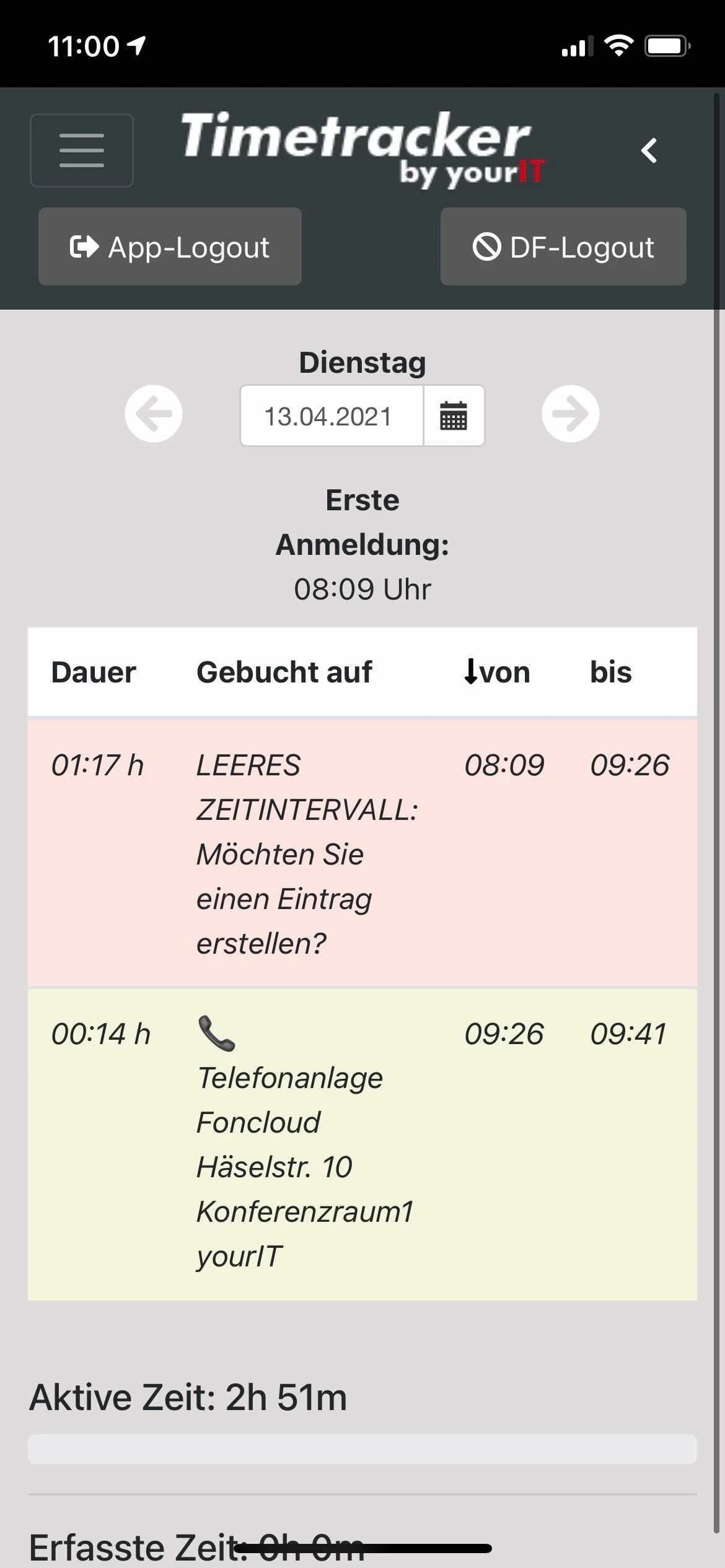Tap the back chevron in the header

[x=649, y=150]
